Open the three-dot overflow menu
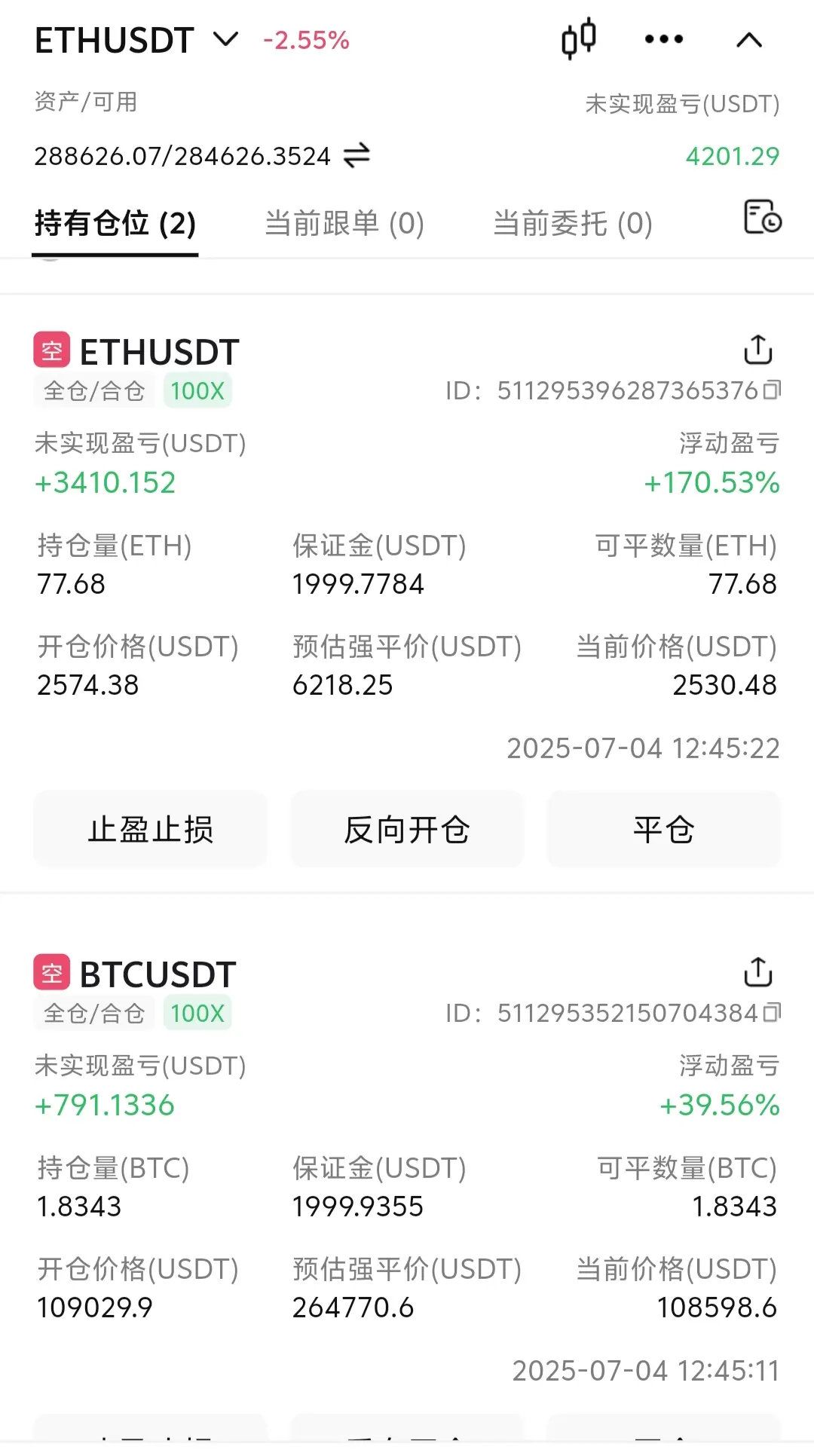 coord(664,39)
